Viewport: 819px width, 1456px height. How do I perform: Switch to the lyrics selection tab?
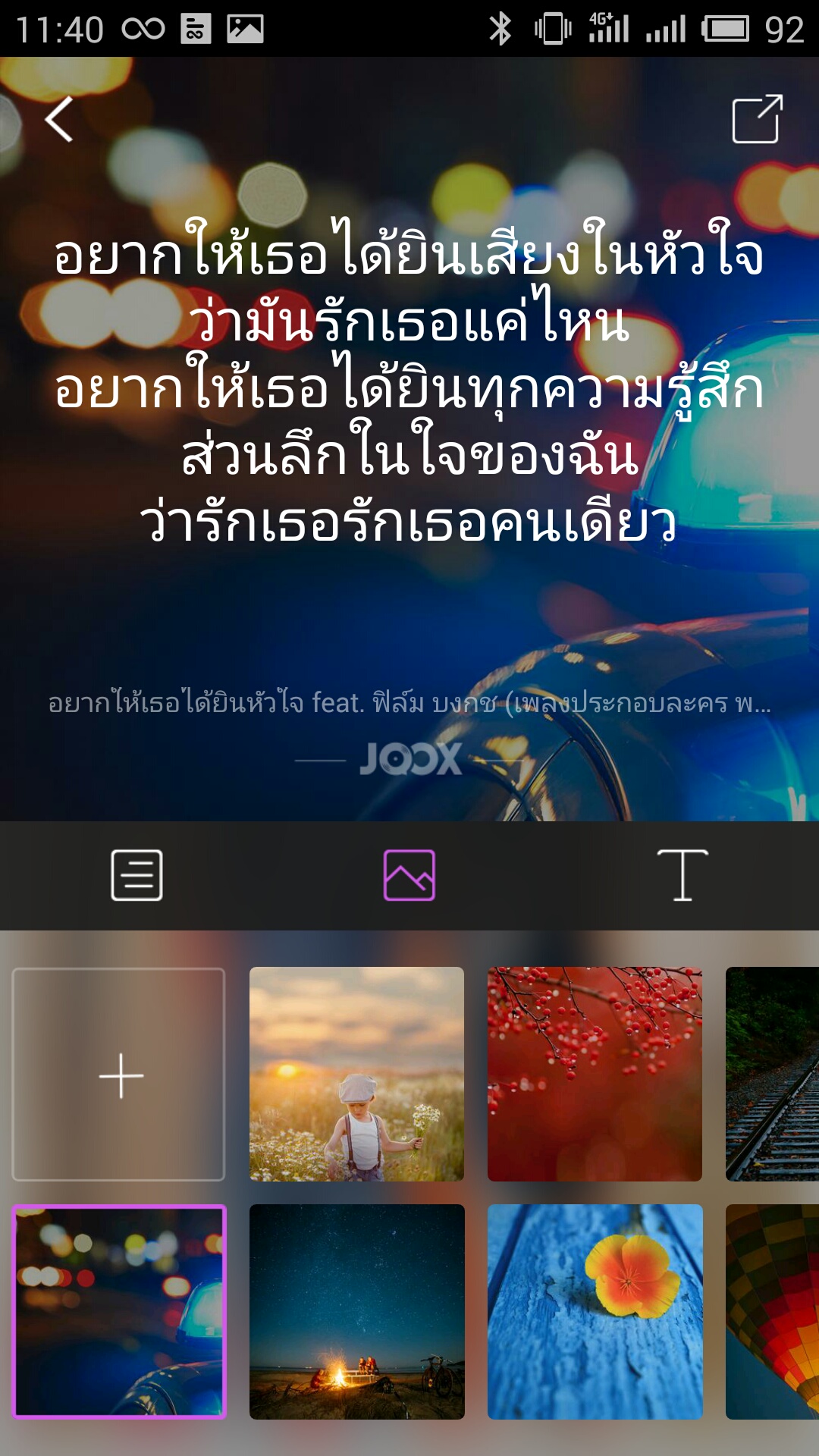[136, 875]
